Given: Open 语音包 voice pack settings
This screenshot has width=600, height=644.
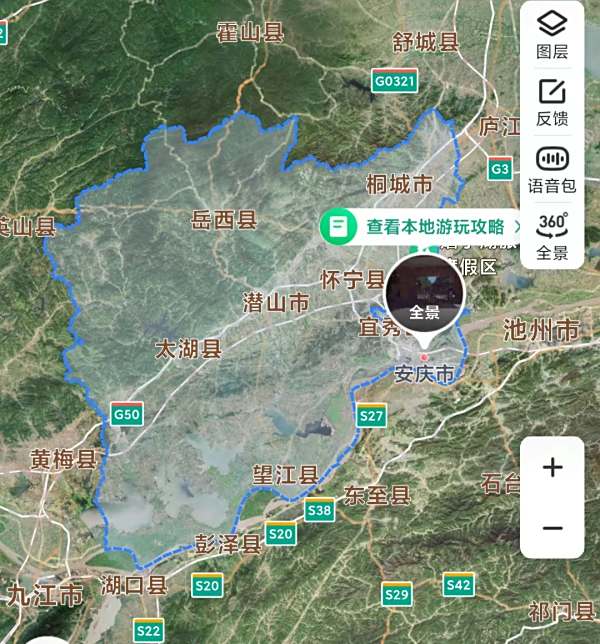Looking at the screenshot, I should tap(552, 168).
